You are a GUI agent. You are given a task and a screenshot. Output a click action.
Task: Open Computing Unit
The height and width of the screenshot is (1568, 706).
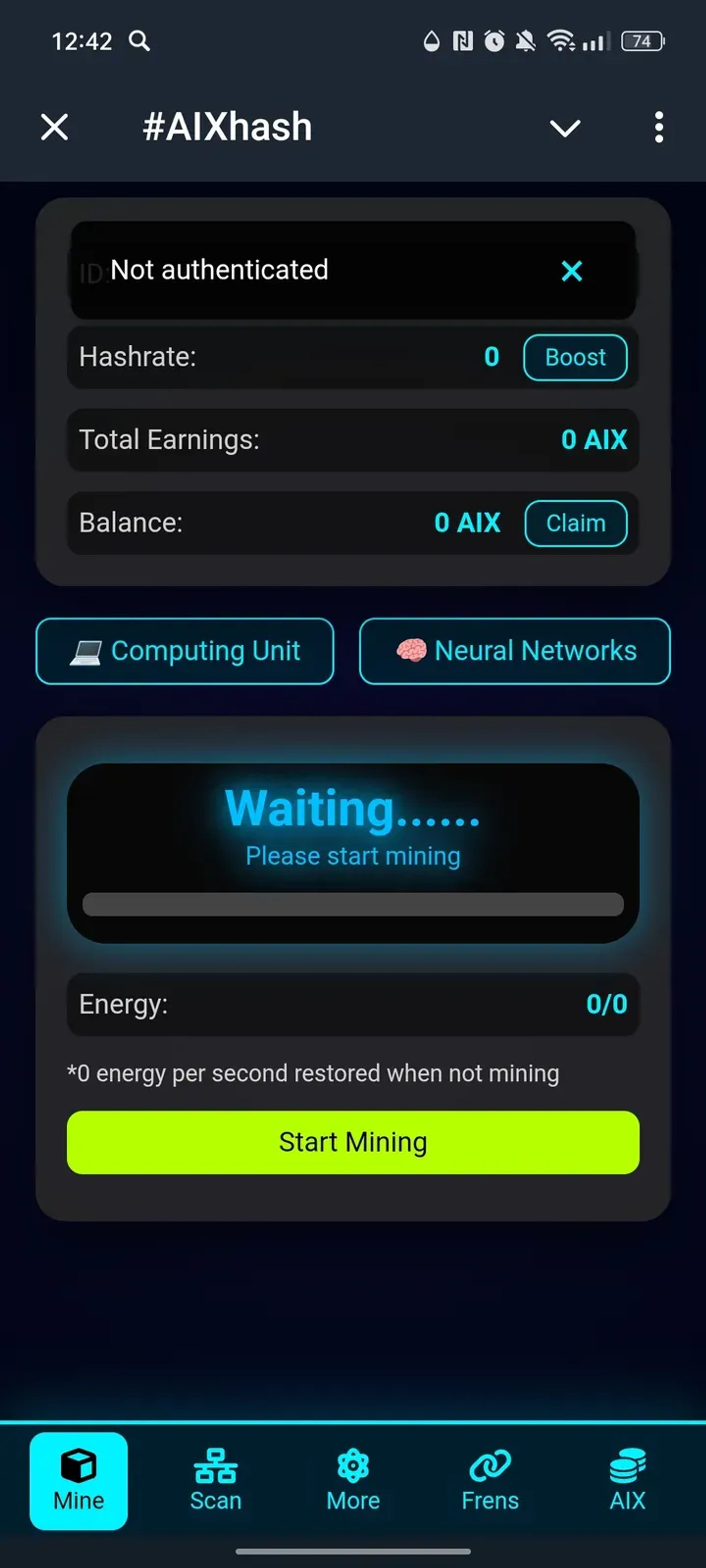tap(184, 651)
